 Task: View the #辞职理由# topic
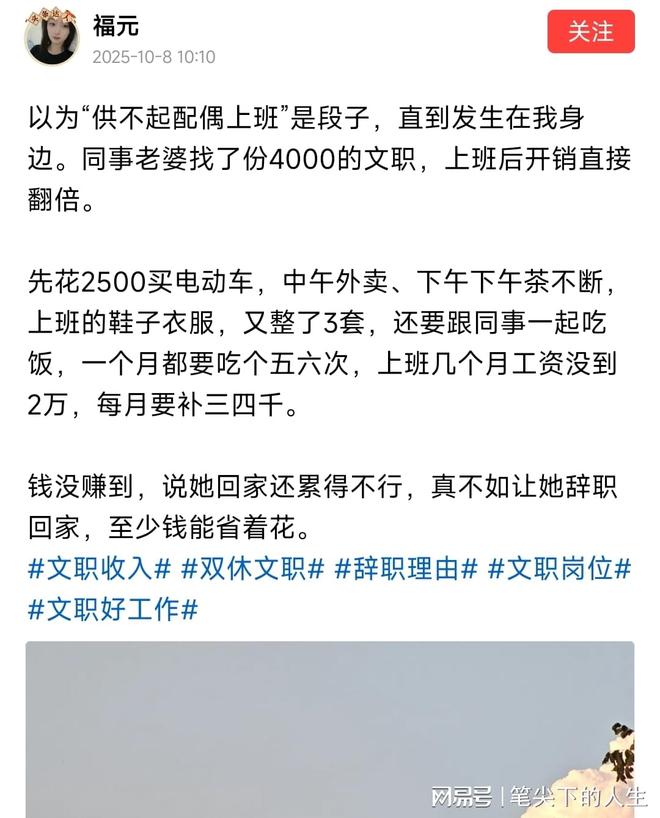pos(405,569)
